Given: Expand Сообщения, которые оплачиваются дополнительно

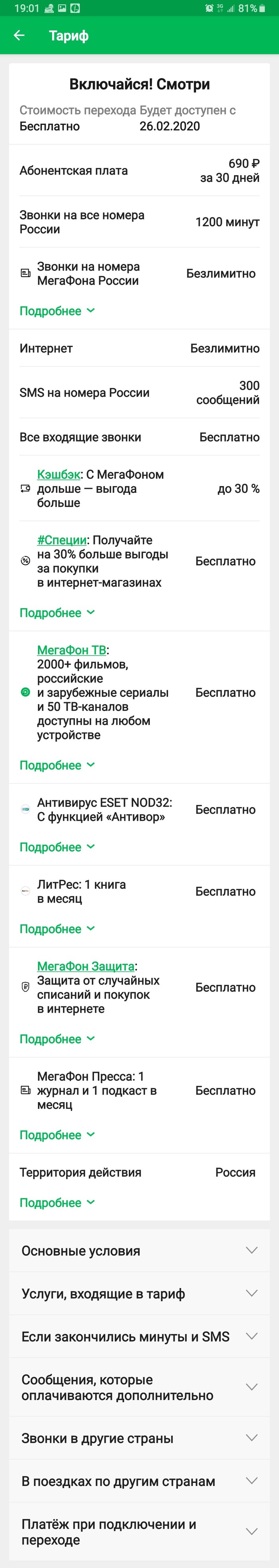Looking at the screenshot, I should 139,1387.
